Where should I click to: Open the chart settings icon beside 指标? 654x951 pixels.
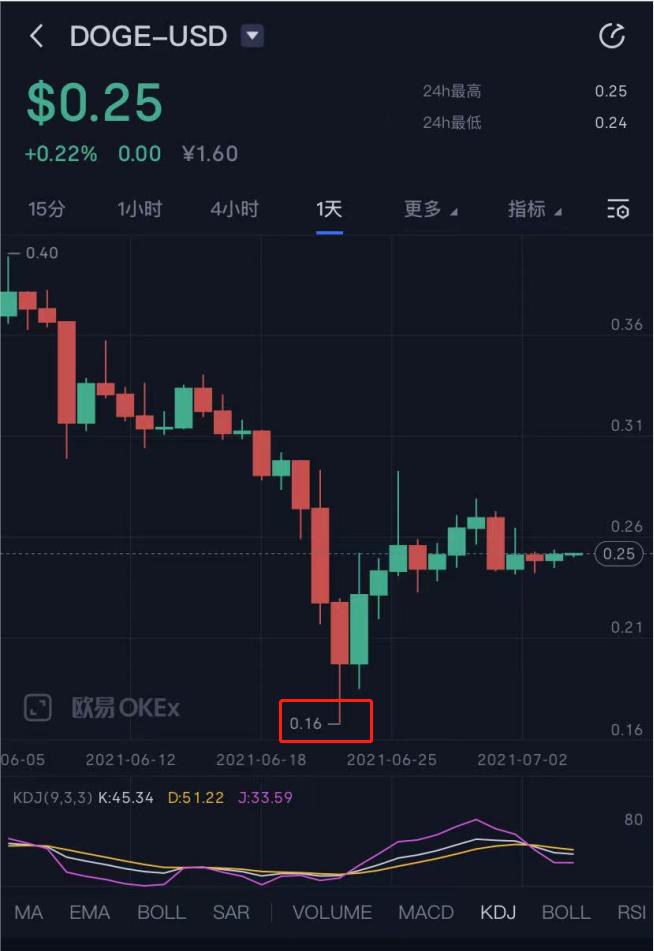pyautogui.click(x=618, y=209)
